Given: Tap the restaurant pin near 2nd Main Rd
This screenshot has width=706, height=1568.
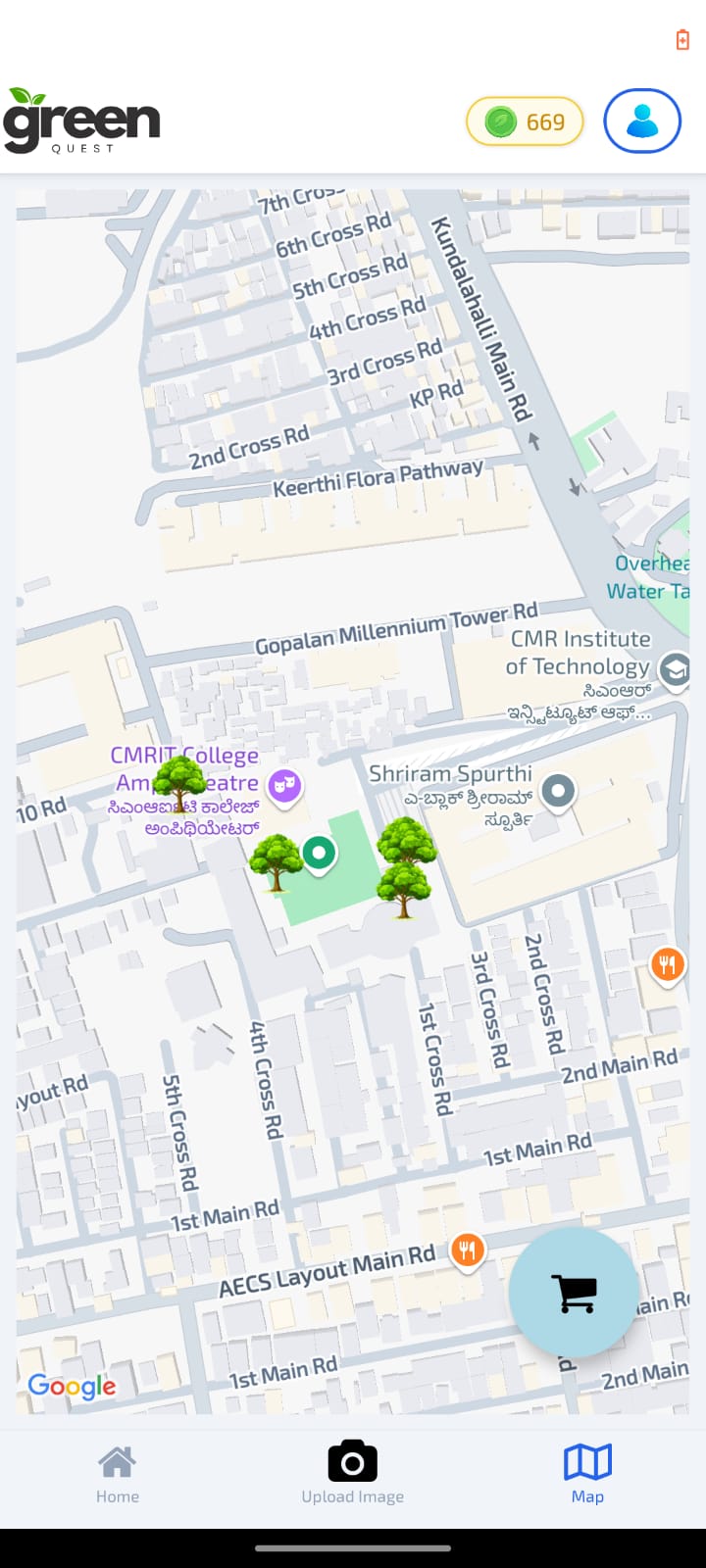Looking at the screenshot, I should 667,965.
